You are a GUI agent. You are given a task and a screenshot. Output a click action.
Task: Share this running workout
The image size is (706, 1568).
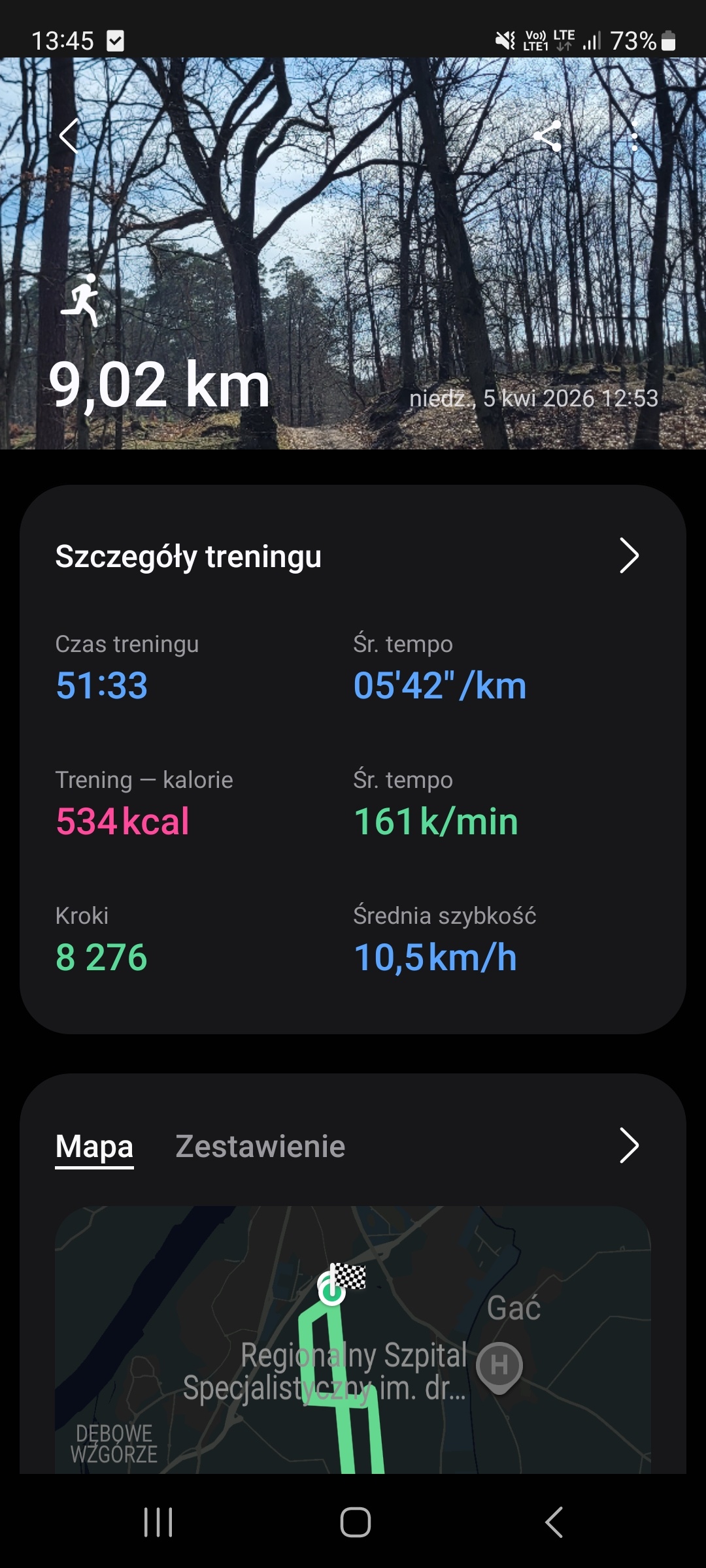[x=548, y=136]
